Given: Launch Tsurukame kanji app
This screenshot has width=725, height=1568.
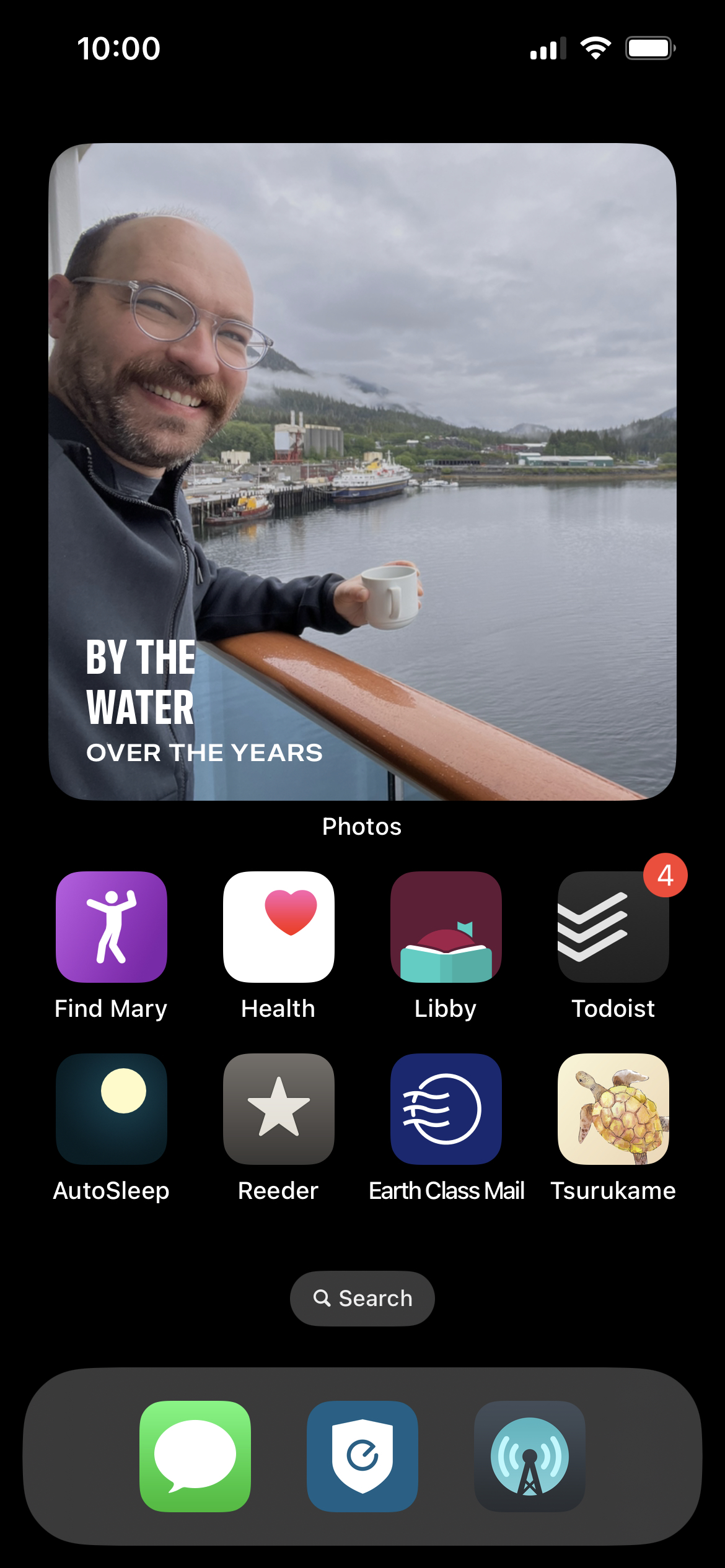Looking at the screenshot, I should click(613, 1108).
